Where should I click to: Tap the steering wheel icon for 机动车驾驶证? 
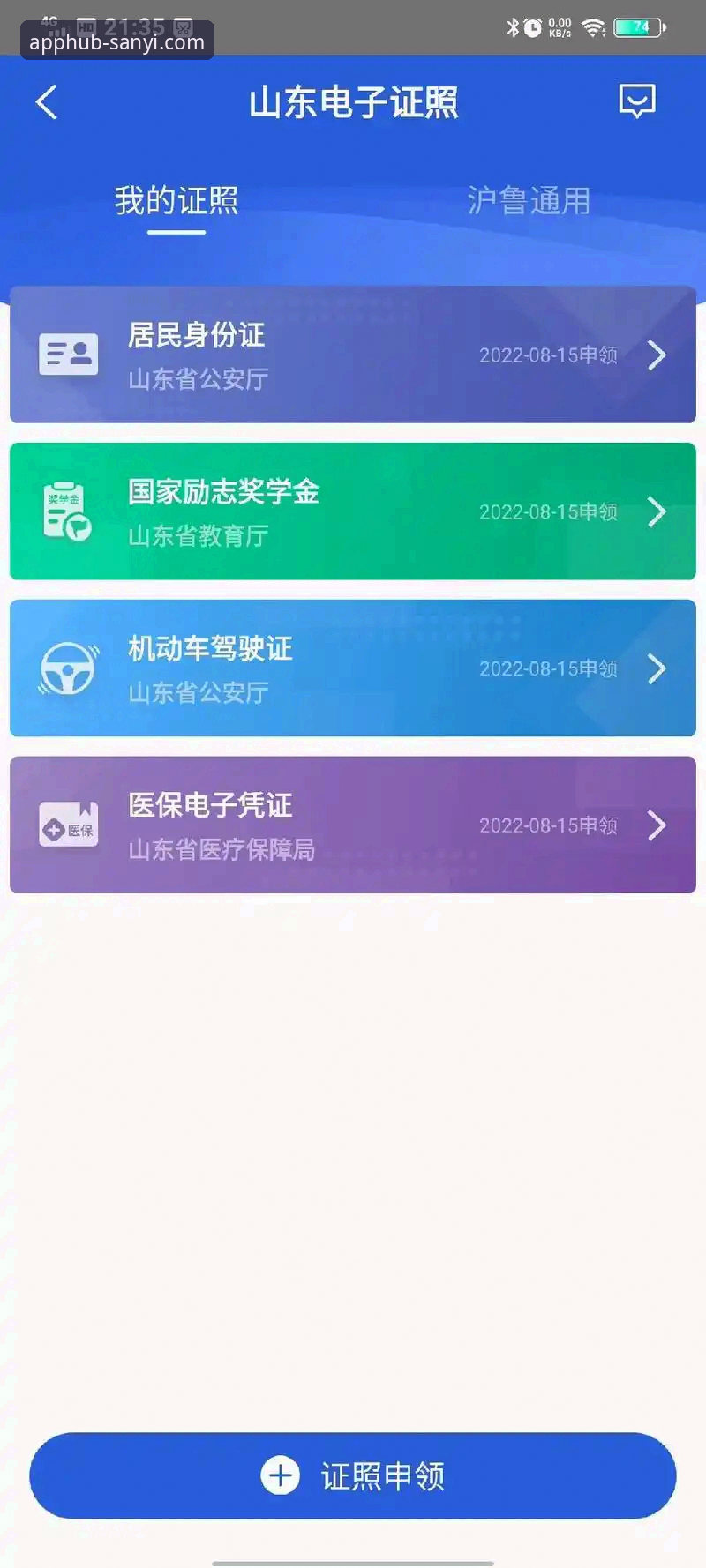coord(67,668)
